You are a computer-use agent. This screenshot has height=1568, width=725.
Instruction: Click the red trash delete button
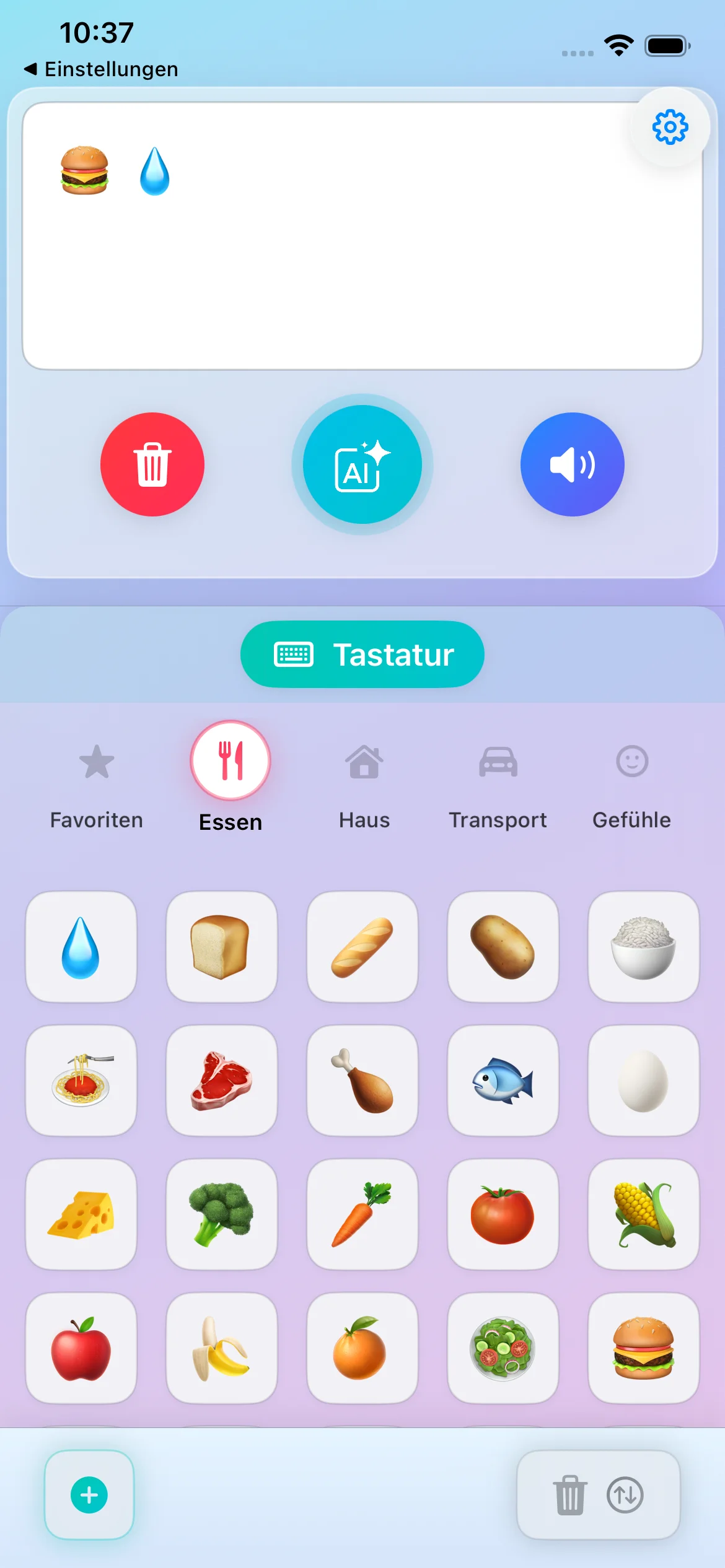click(152, 465)
